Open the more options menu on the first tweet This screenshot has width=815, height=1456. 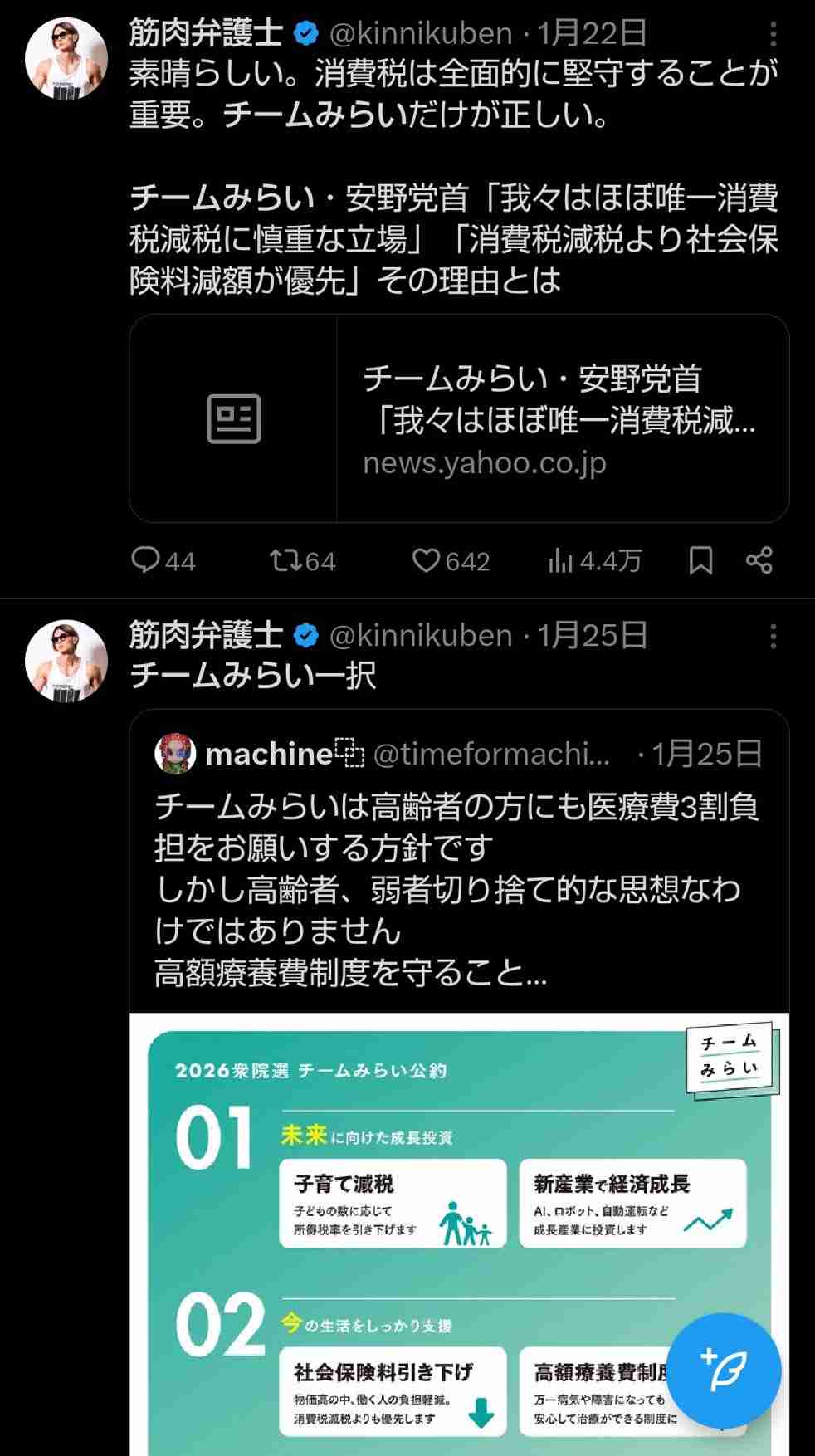774,33
